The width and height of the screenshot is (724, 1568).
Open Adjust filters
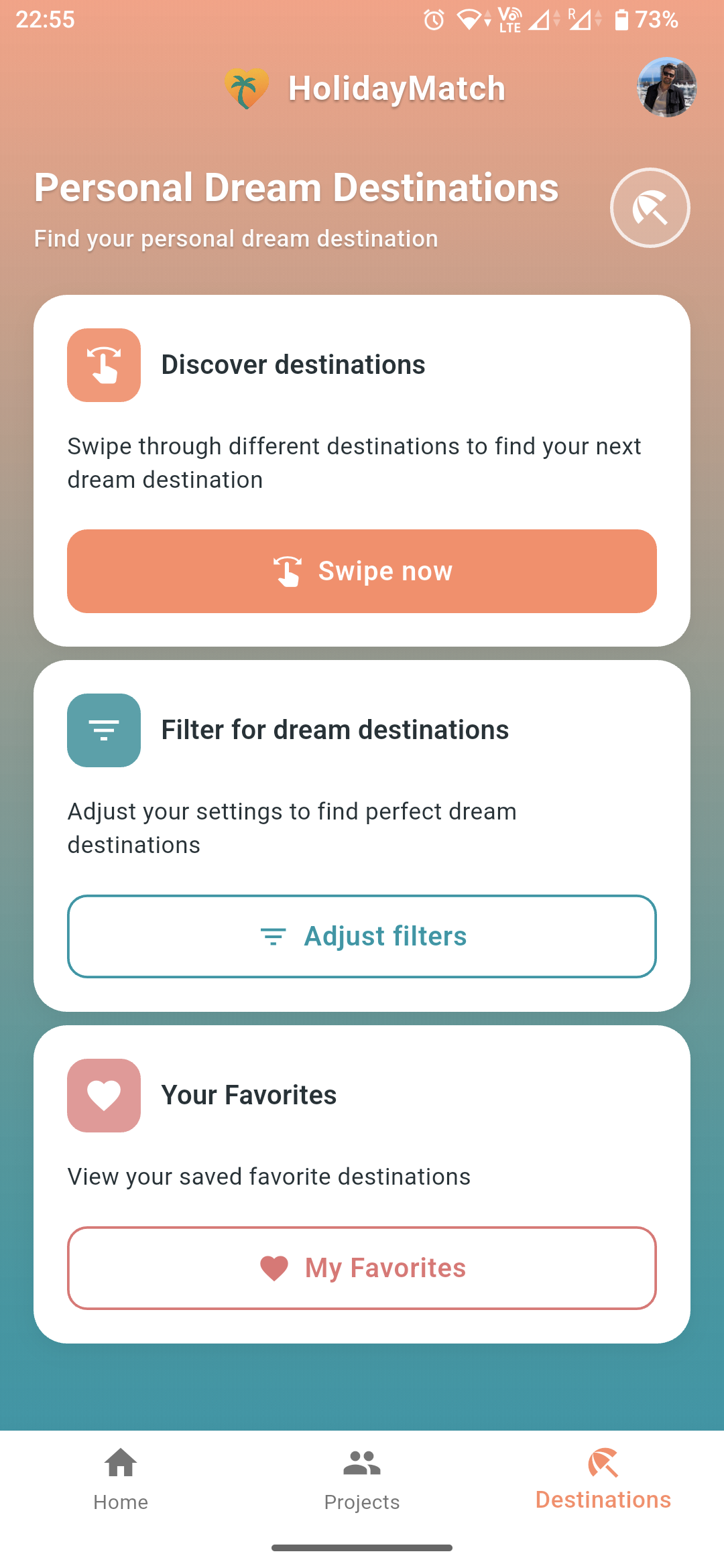point(362,936)
